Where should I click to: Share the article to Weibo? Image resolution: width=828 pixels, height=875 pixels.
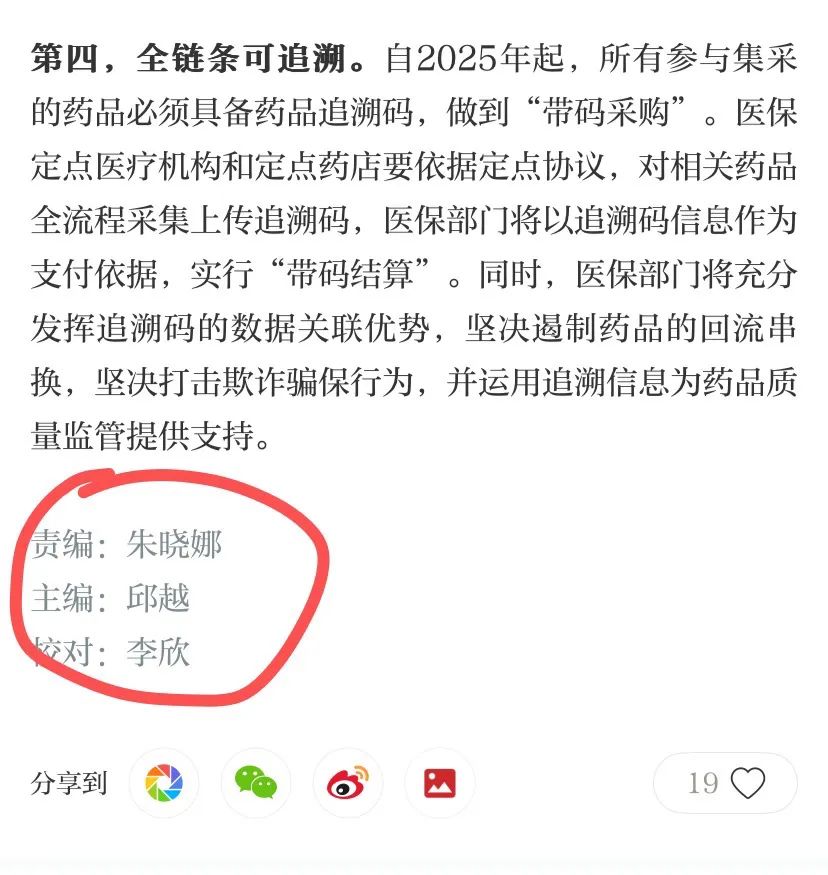(x=348, y=782)
